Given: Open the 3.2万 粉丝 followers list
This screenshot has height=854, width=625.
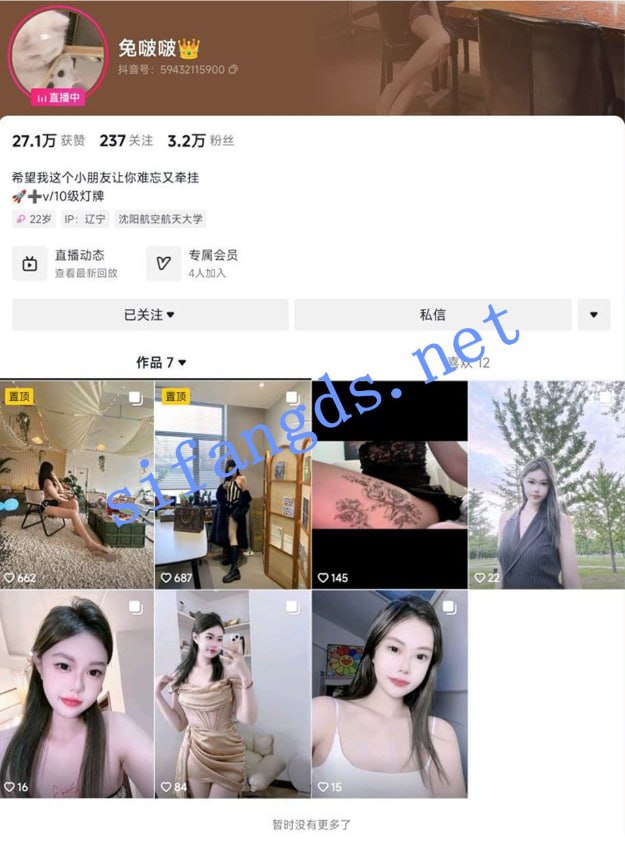Looking at the screenshot, I should pyautogui.click(x=200, y=141).
